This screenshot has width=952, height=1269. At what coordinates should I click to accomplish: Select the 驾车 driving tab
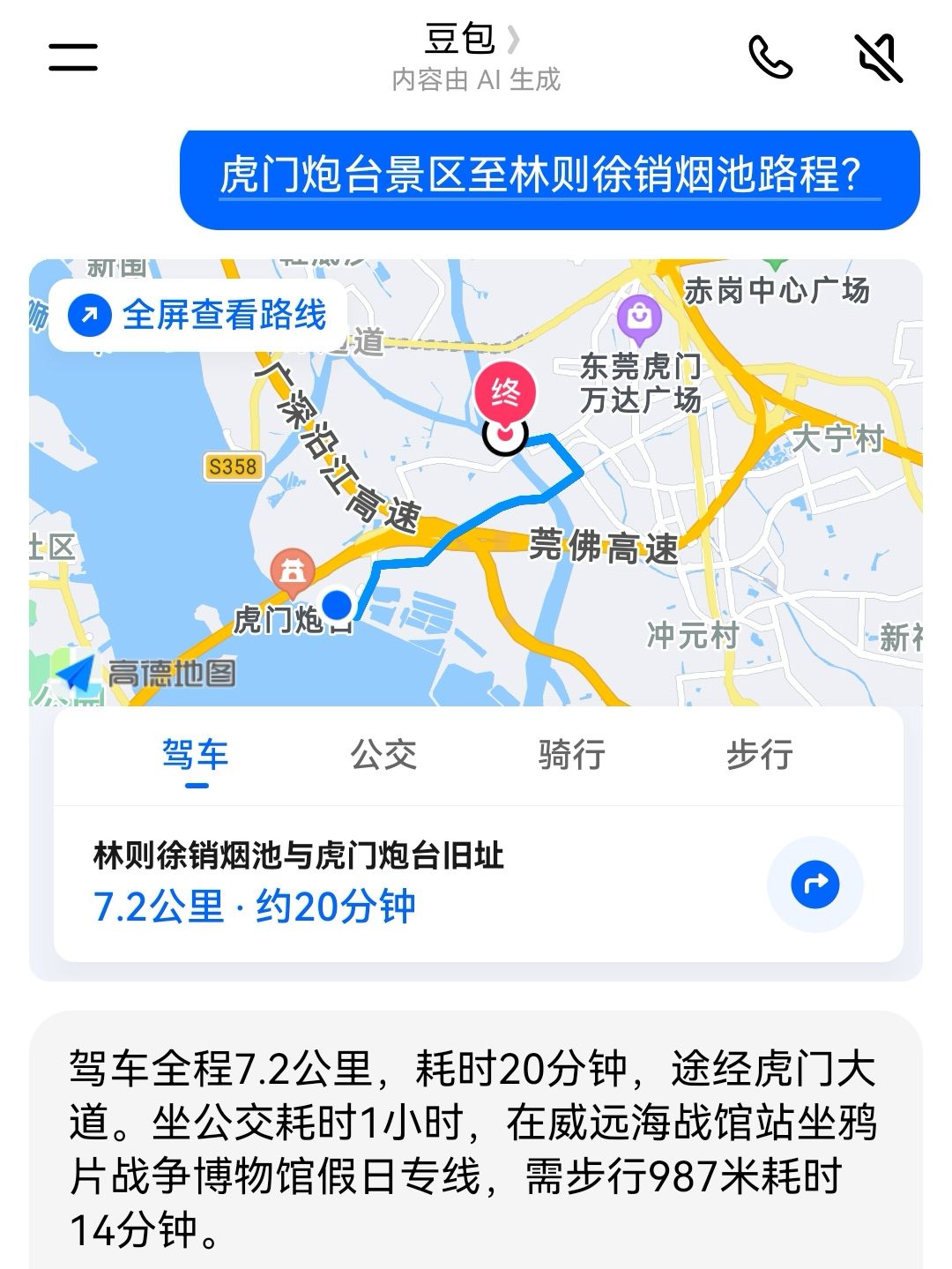[196, 756]
